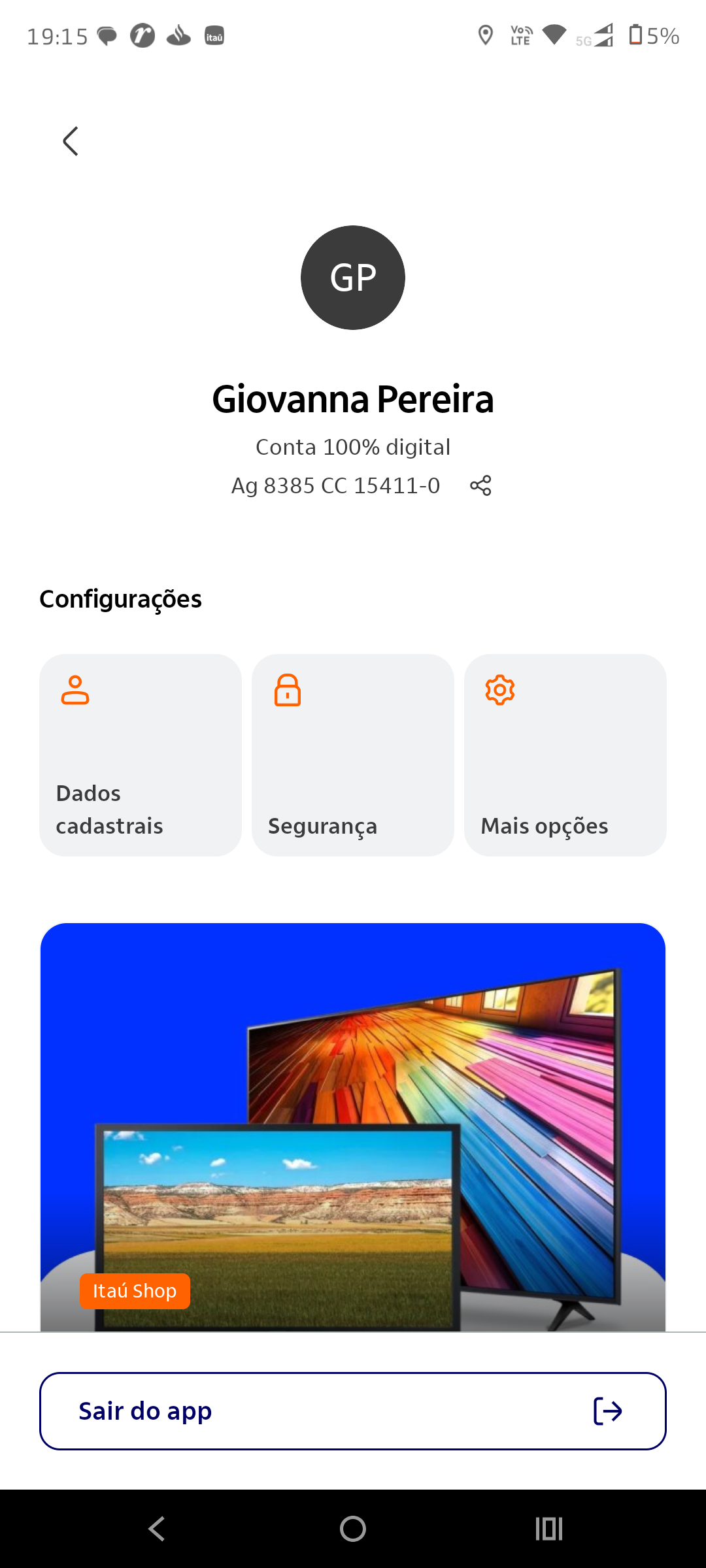This screenshot has height=1568, width=706.
Task: Open the Itaú Shop banner
Action: (353, 1127)
